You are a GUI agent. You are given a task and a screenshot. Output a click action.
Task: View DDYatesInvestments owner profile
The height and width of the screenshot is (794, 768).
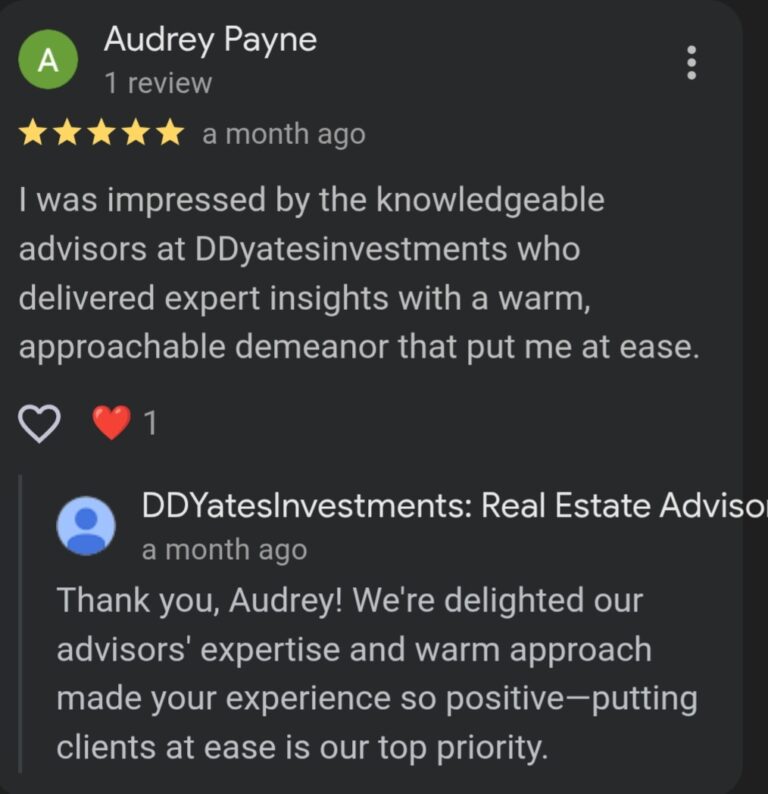[86, 525]
